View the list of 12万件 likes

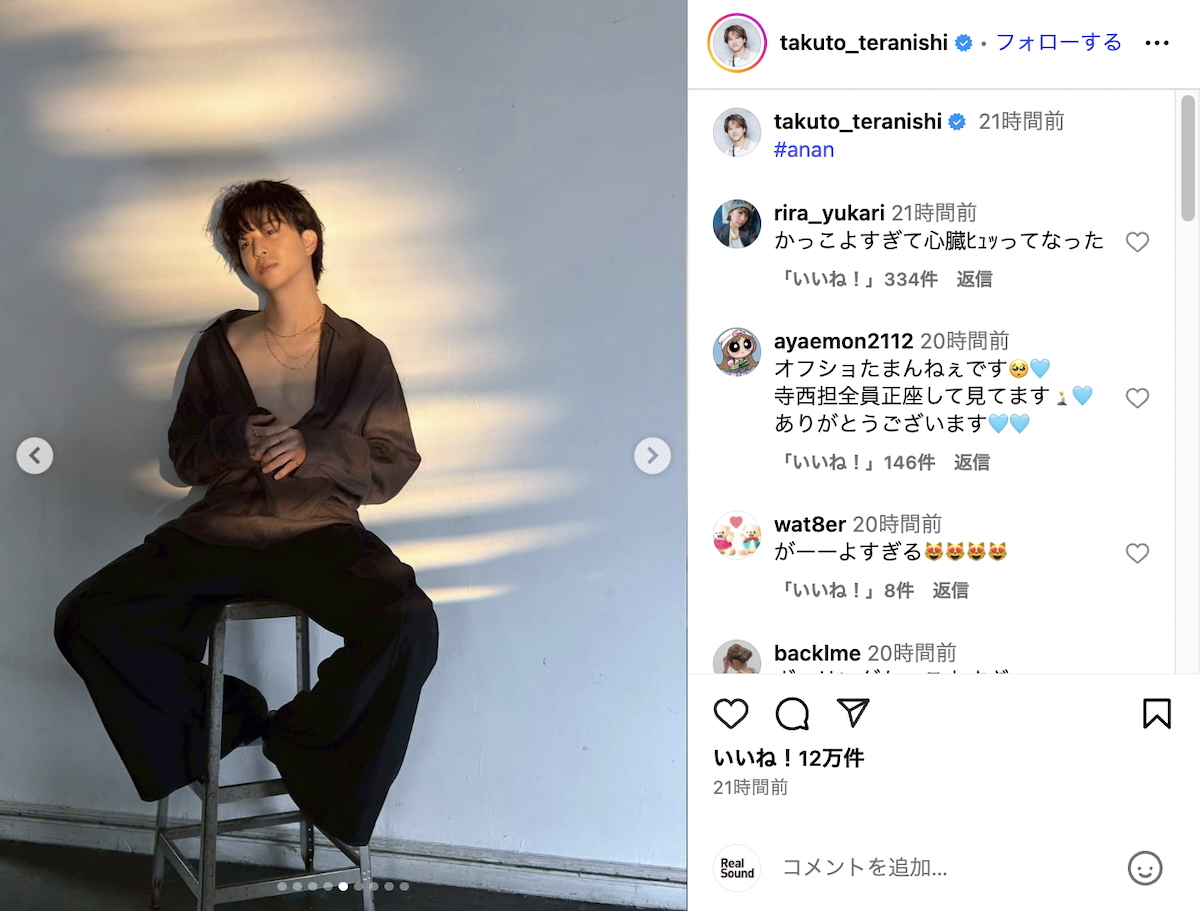click(788, 758)
